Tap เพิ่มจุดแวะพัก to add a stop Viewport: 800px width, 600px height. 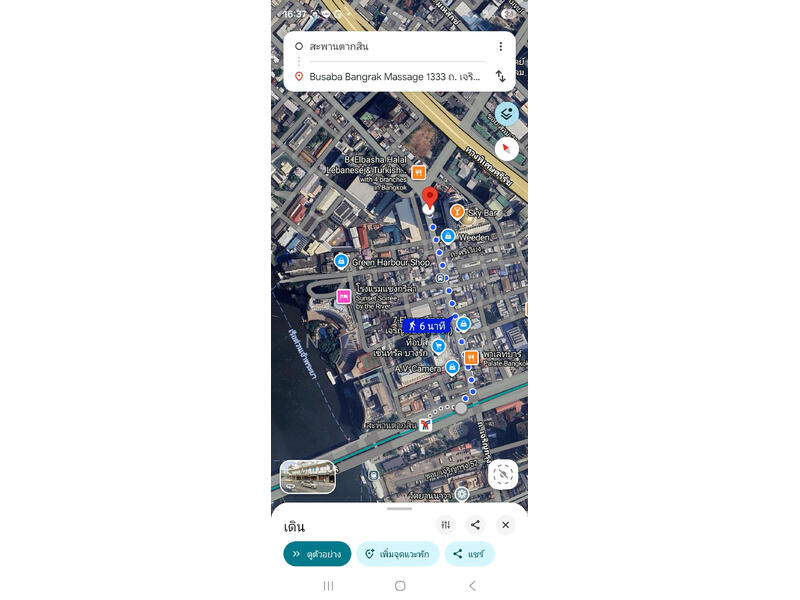(397, 554)
